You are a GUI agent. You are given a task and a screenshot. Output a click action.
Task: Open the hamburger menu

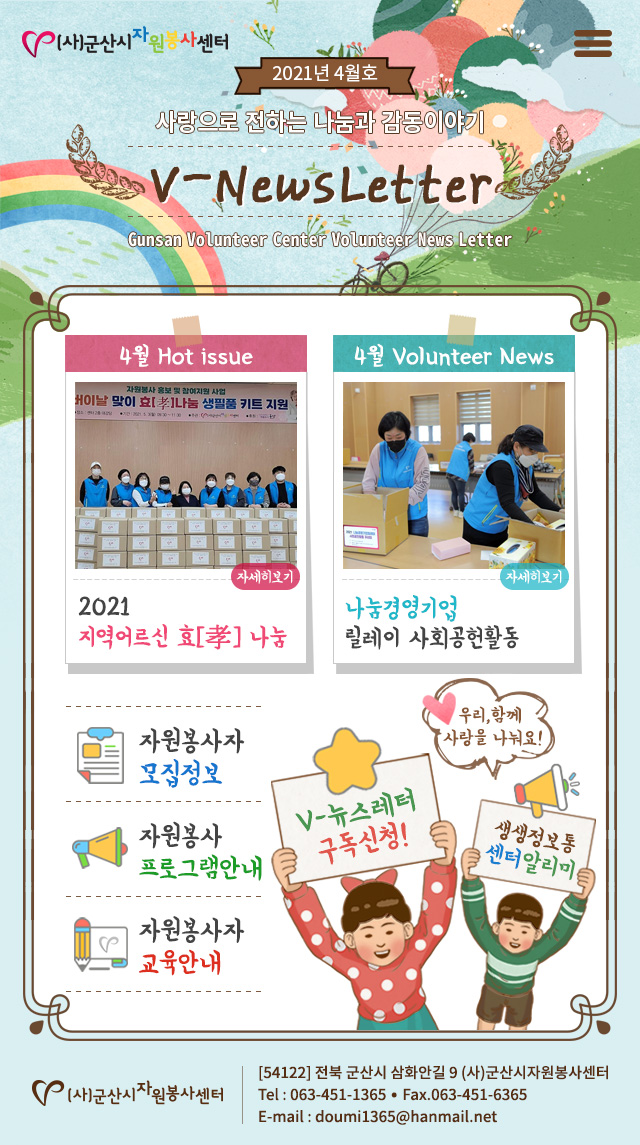click(593, 43)
